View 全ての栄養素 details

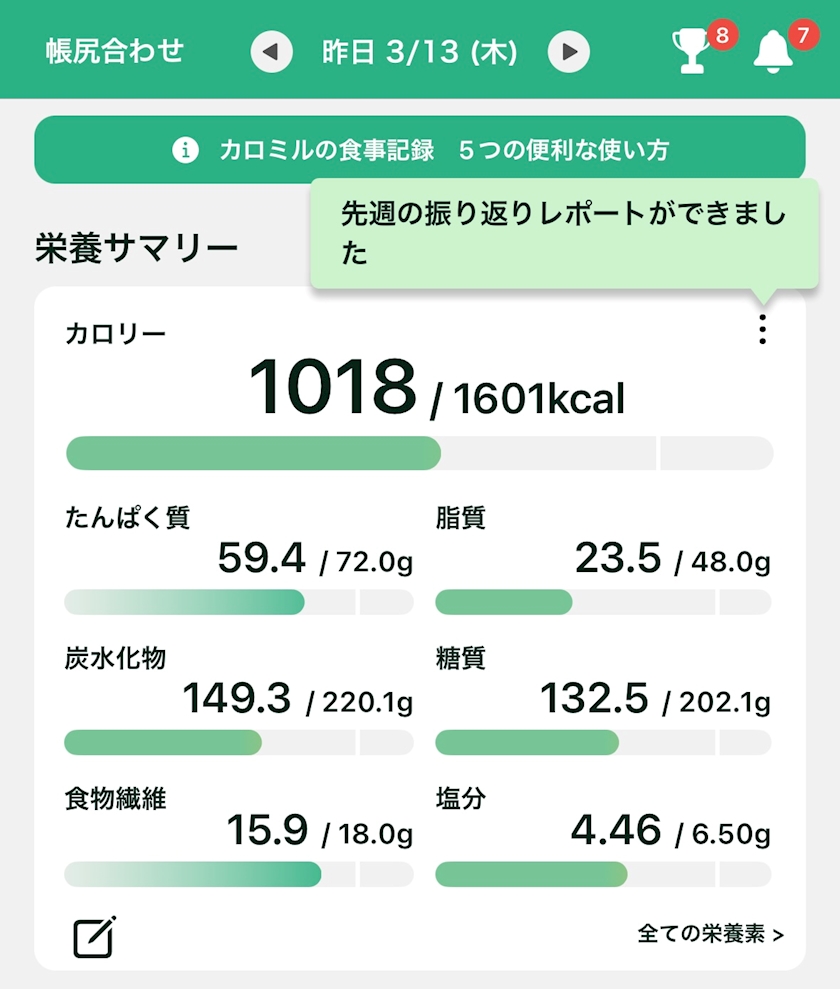tap(710, 934)
